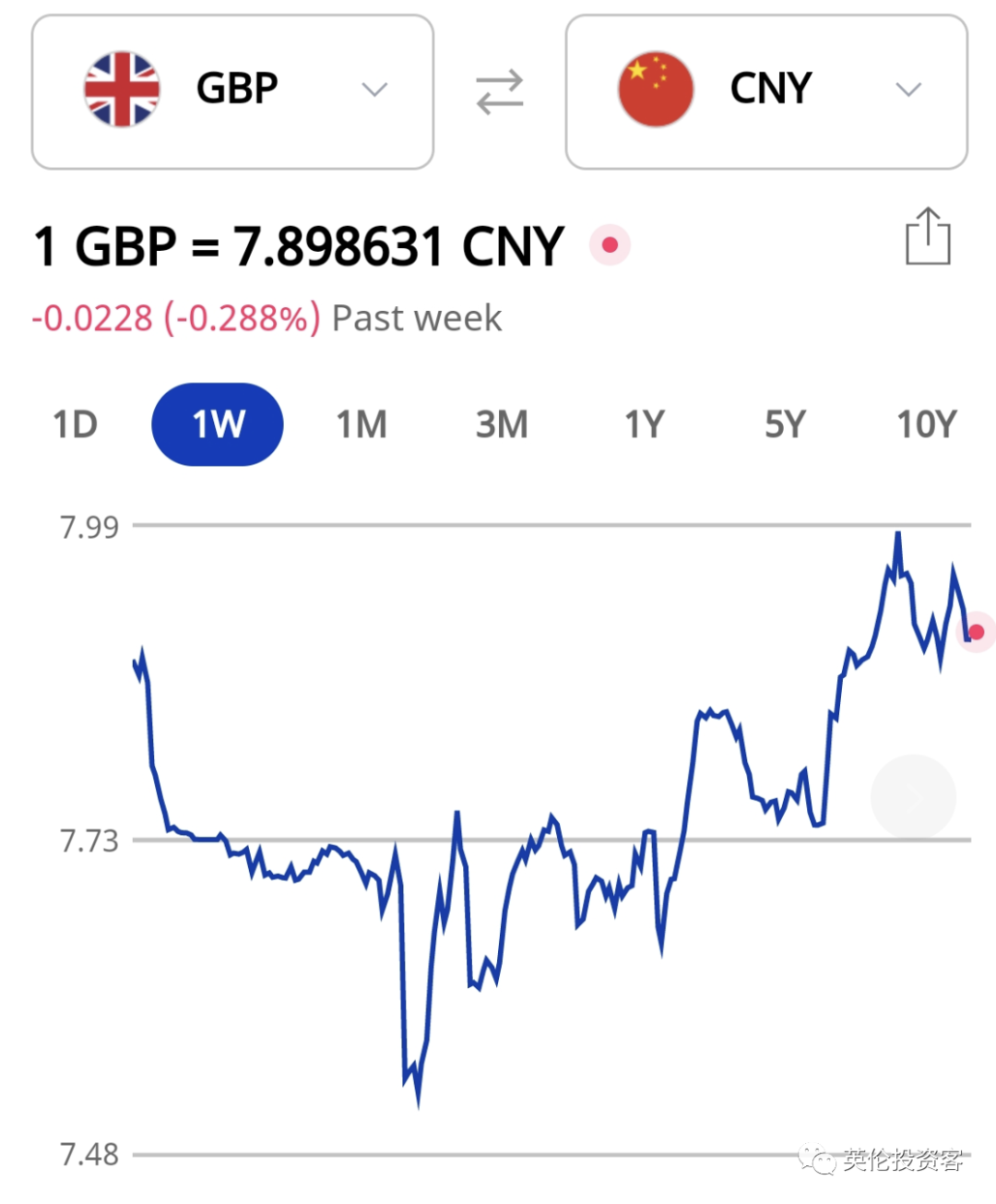996x1204 pixels.
Task: Select the 5Y chart period
Action: (784, 423)
